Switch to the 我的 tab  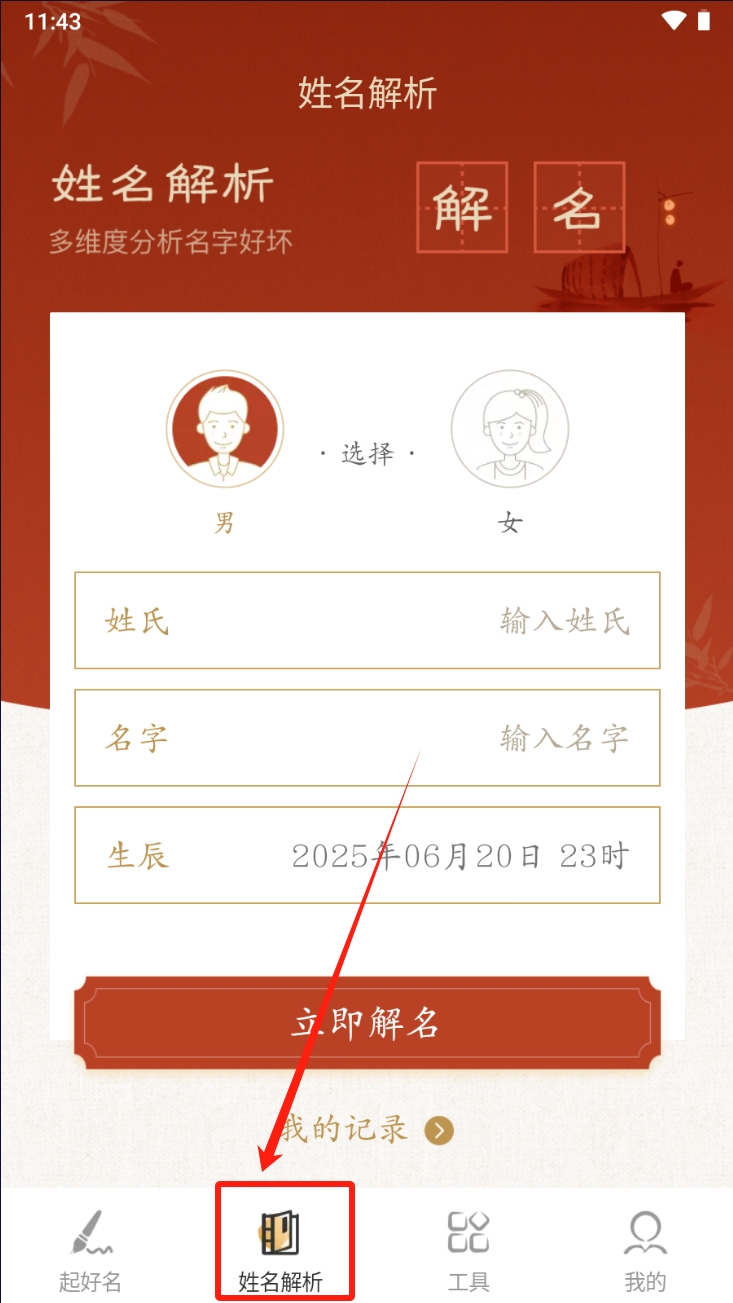tap(645, 1248)
